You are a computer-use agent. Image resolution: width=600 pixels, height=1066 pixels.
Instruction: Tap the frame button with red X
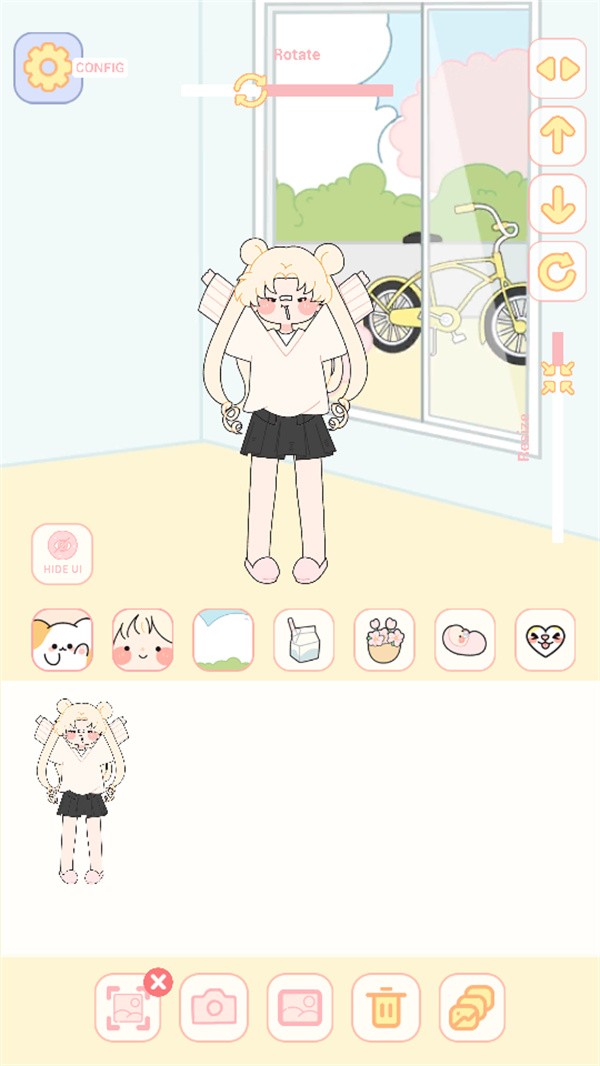tap(128, 1007)
